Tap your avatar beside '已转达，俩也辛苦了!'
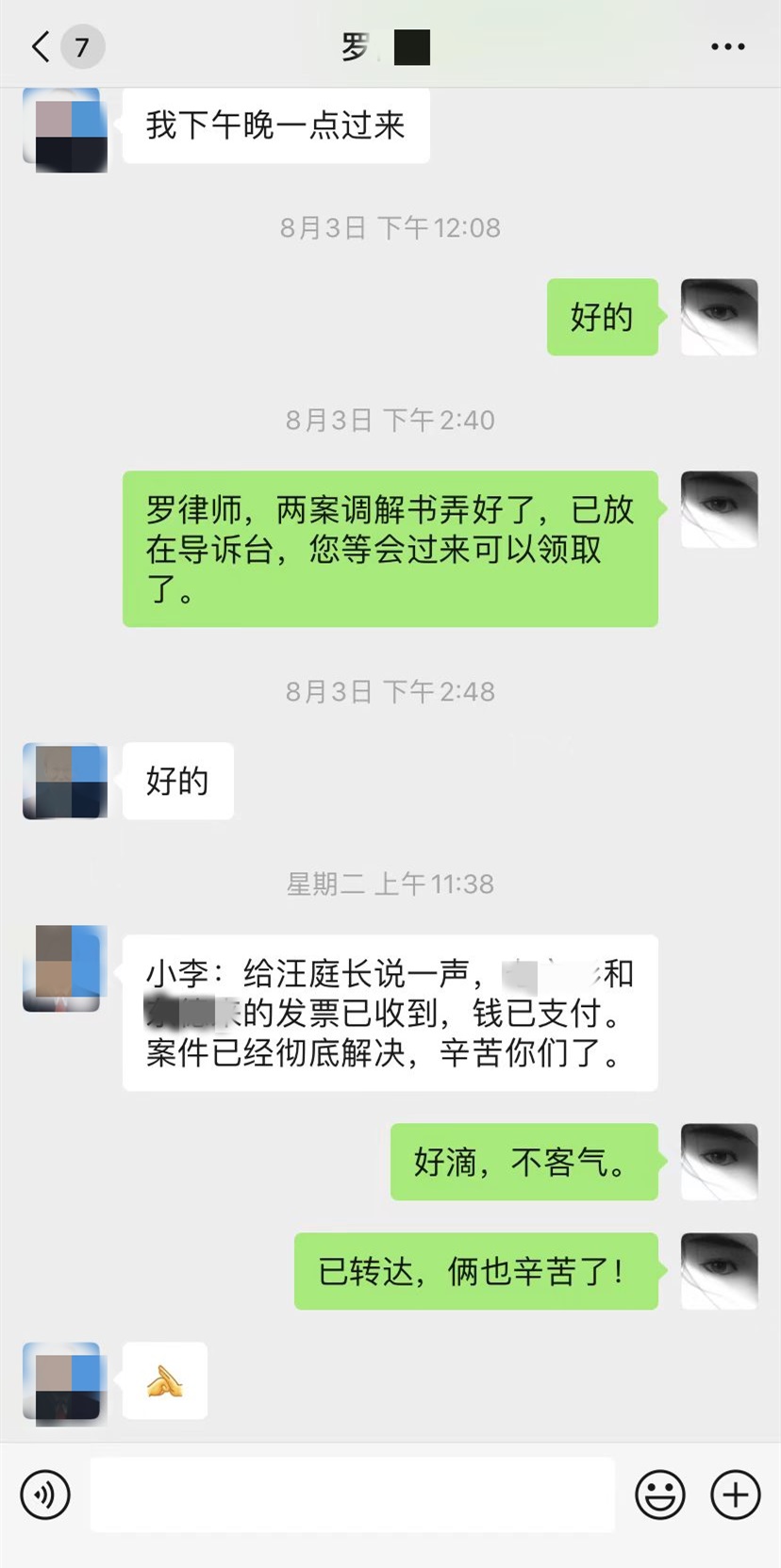The image size is (781, 1568). pos(719,1271)
